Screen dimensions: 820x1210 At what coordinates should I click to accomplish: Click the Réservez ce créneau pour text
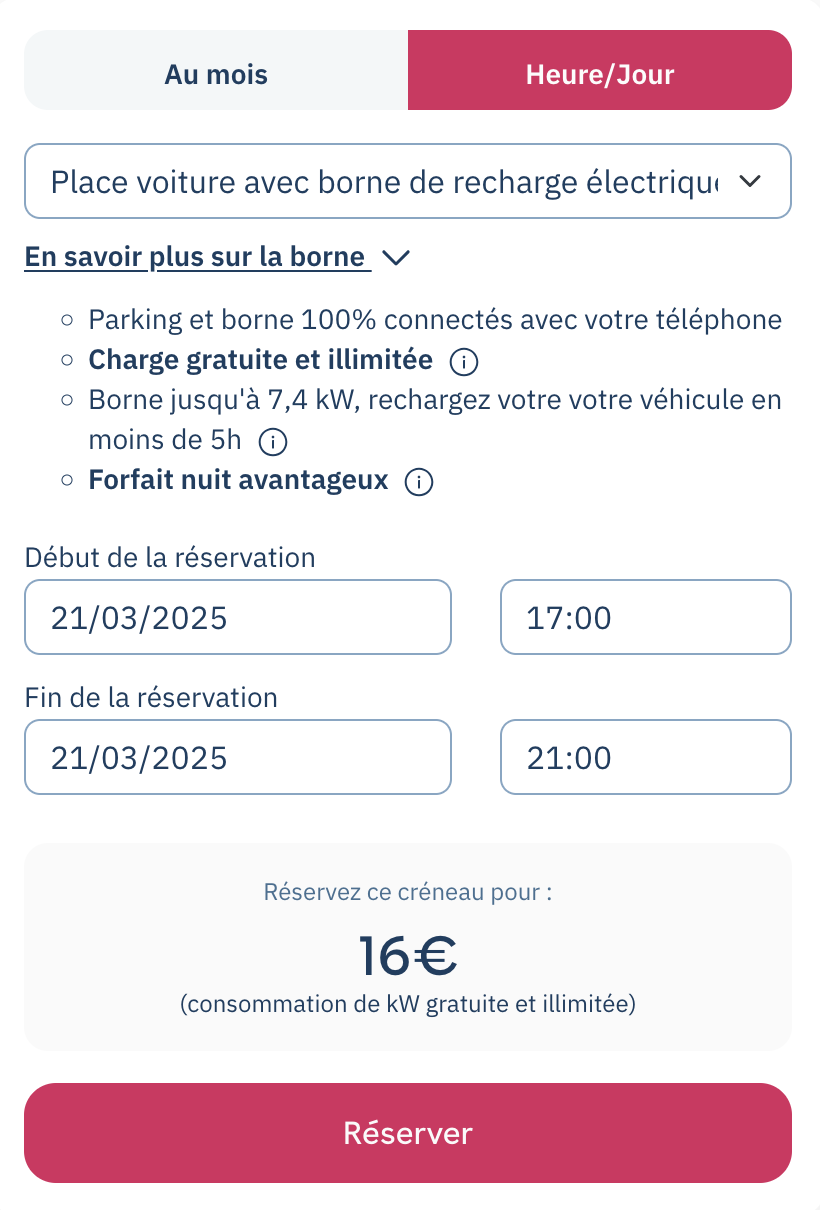[408, 891]
